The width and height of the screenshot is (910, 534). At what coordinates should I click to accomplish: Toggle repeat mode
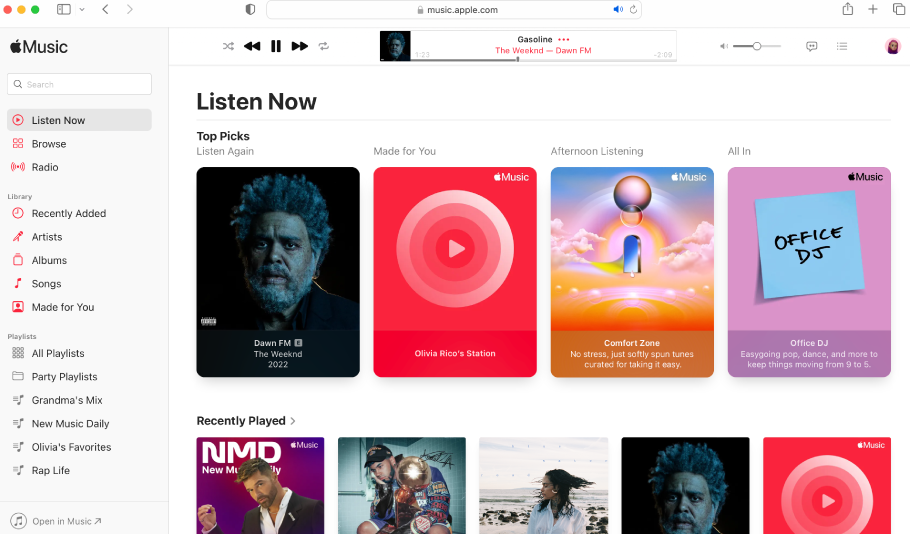coord(324,46)
